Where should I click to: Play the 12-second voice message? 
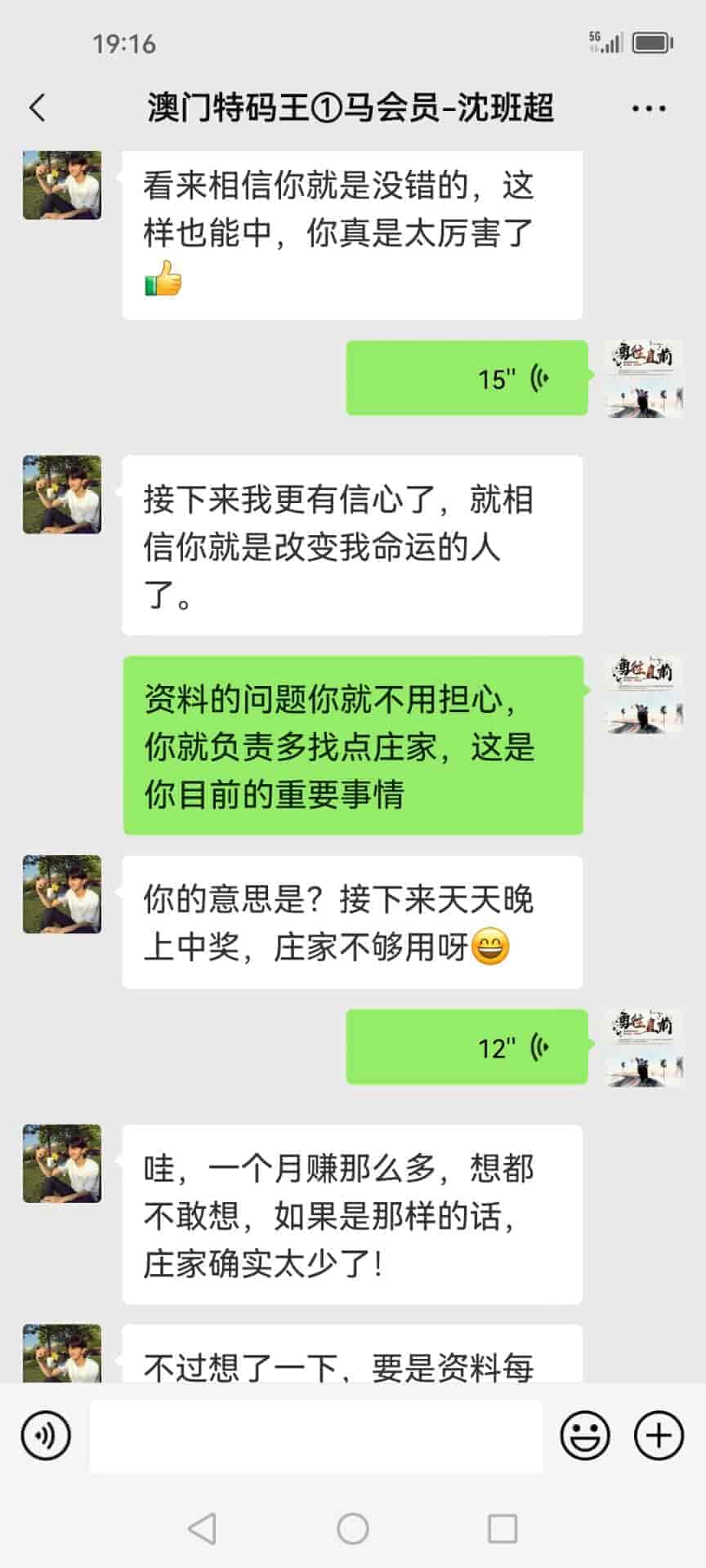467,1047
